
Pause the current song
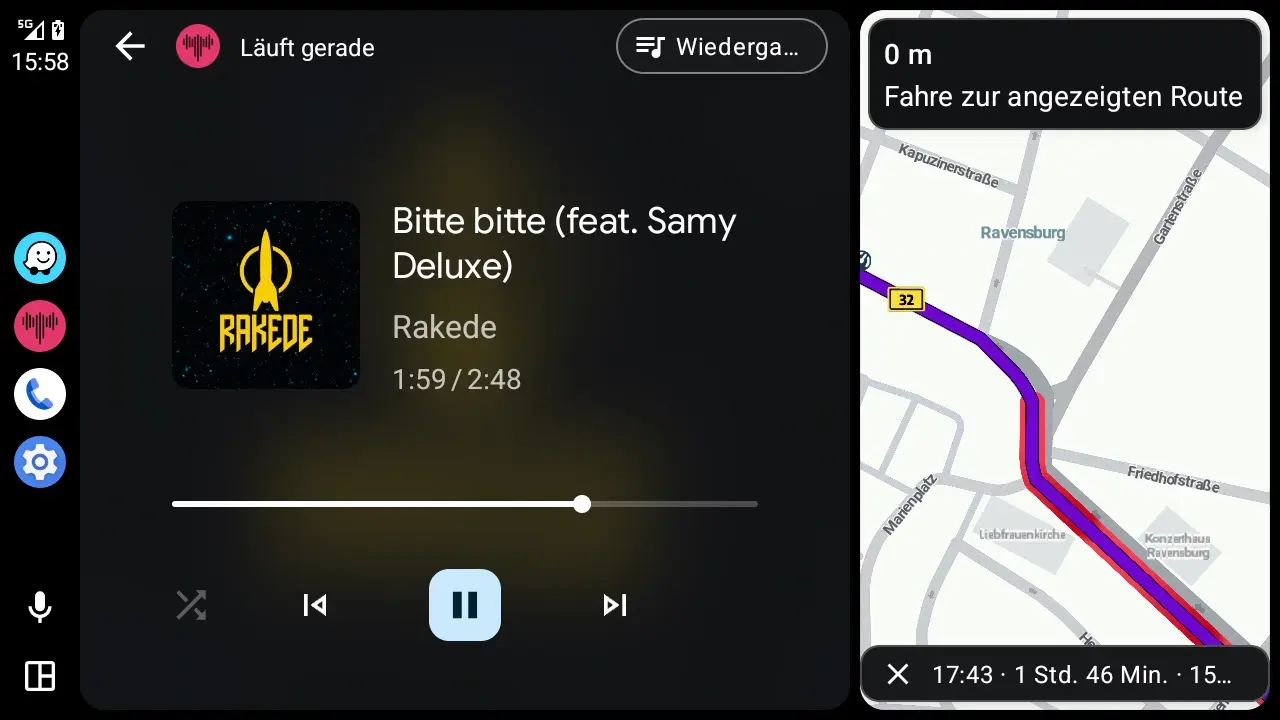coord(465,605)
